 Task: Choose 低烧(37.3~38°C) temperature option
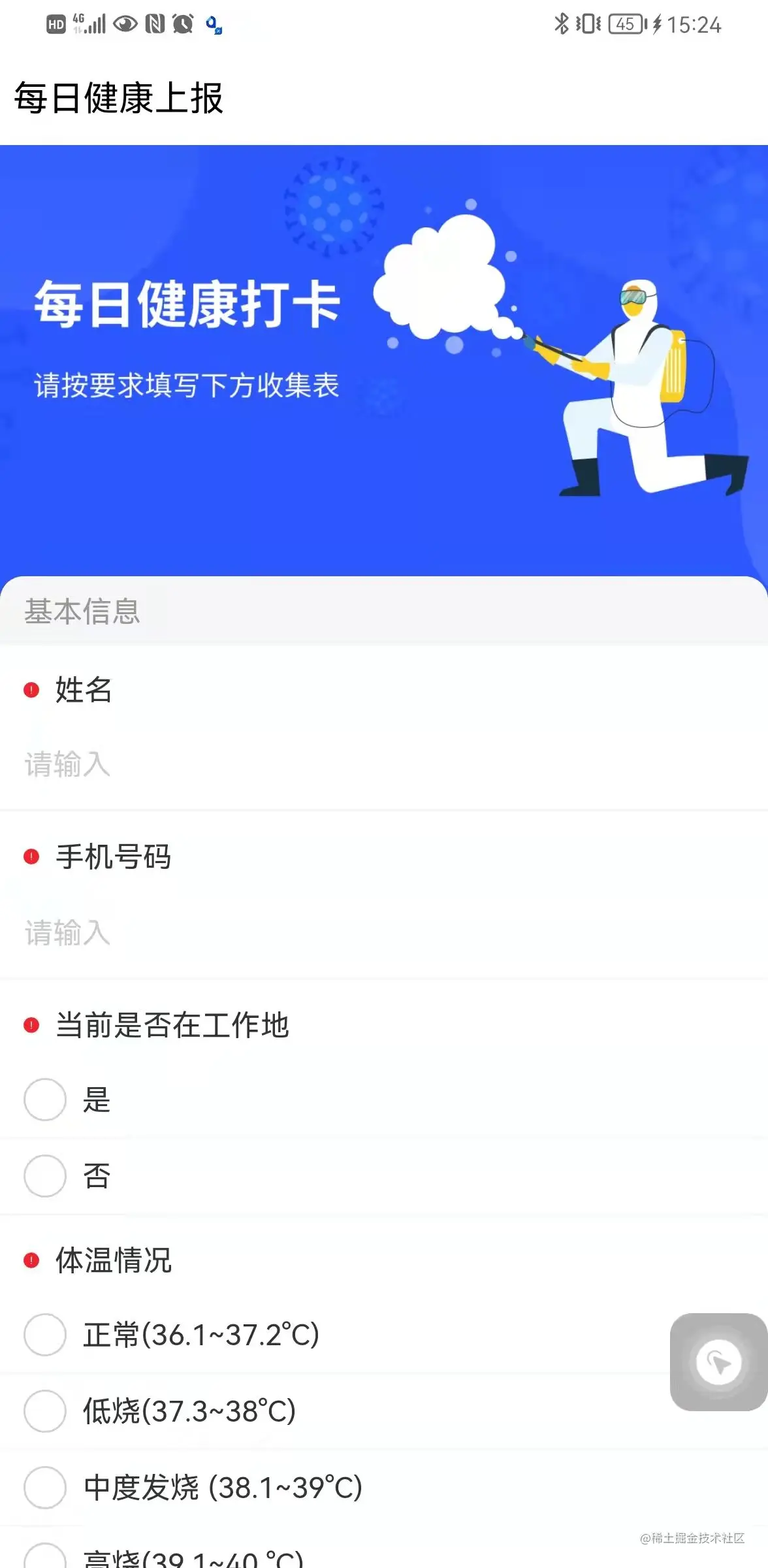tap(45, 1411)
